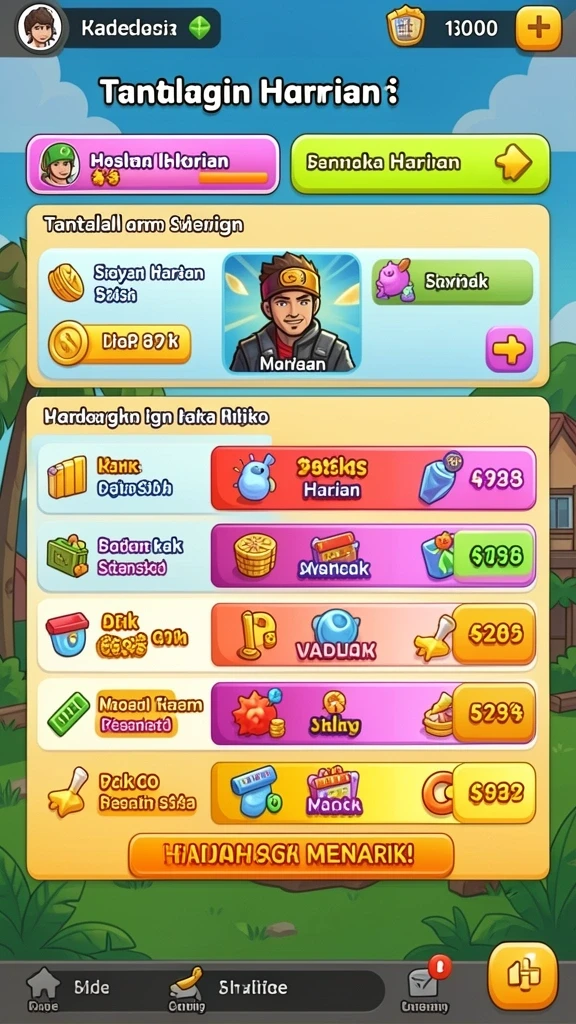Viewport: 576px width, 1024px height.
Task: Select the pink tab with the green-helmet avatar
Action: click(x=153, y=165)
